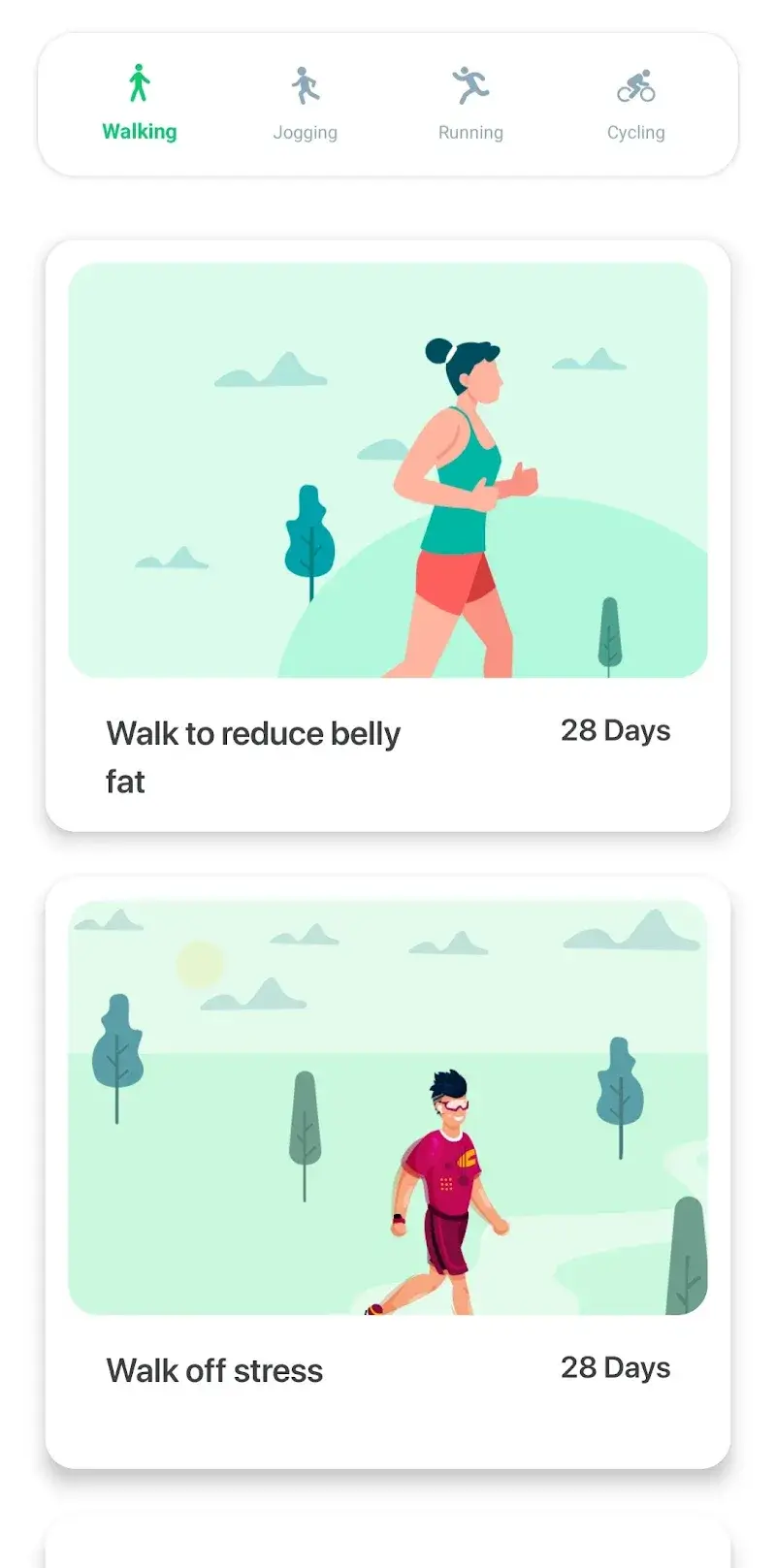Viewport: 776px width, 1568px height.
Task: Tap the 28 Days label on belly fat card
Action: pos(615,730)
